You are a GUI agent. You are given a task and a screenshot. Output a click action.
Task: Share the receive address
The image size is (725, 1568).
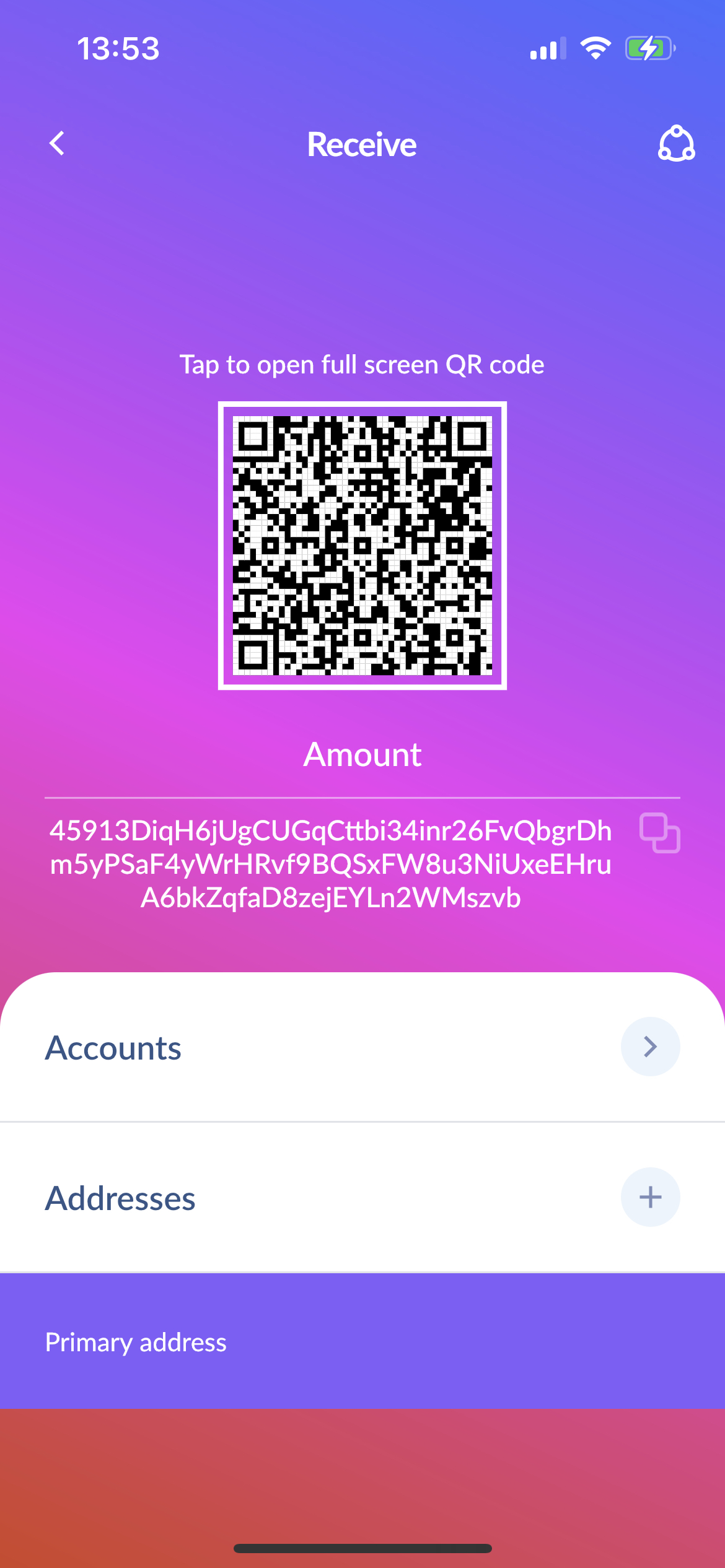point(676,144)
